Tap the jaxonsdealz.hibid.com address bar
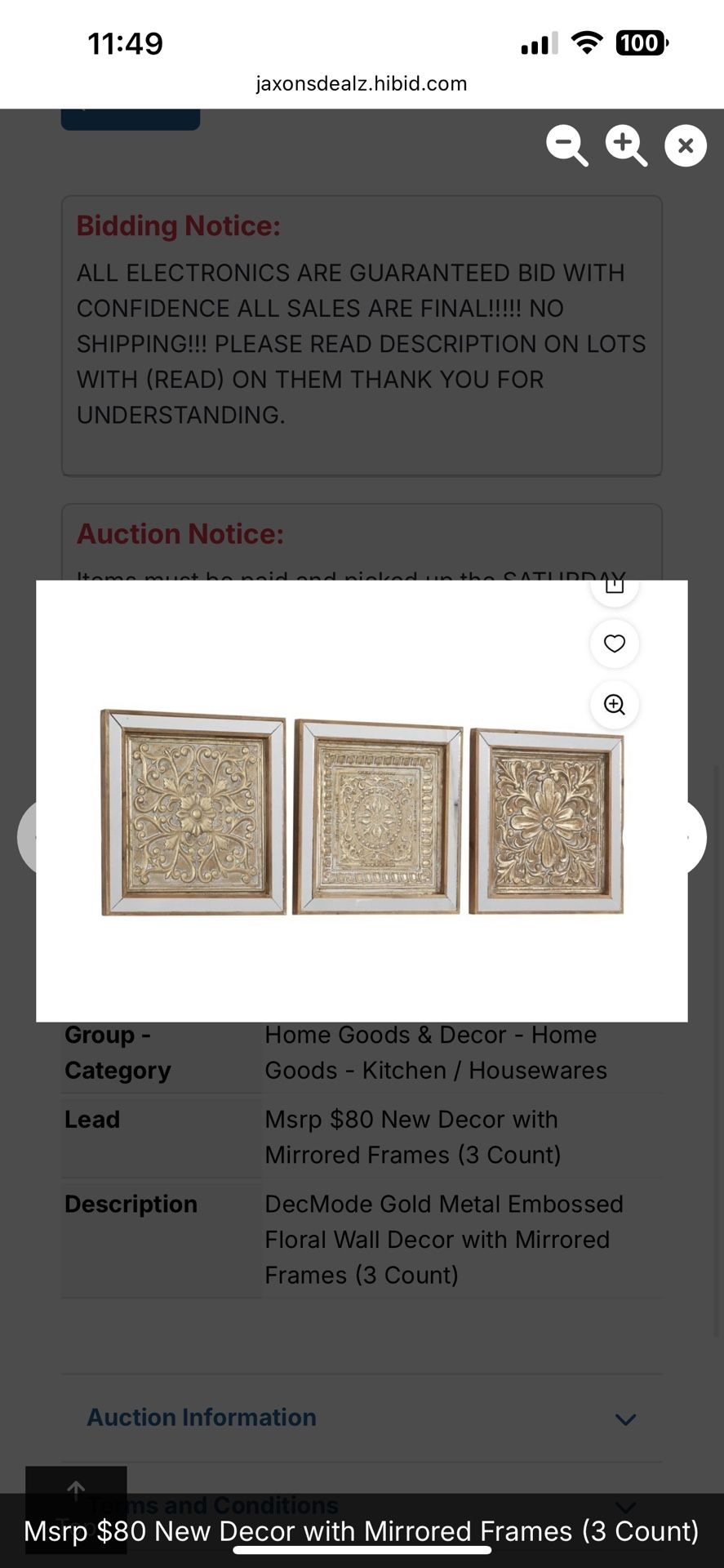This screenshot has width=724, height=1568. (362, 83)
